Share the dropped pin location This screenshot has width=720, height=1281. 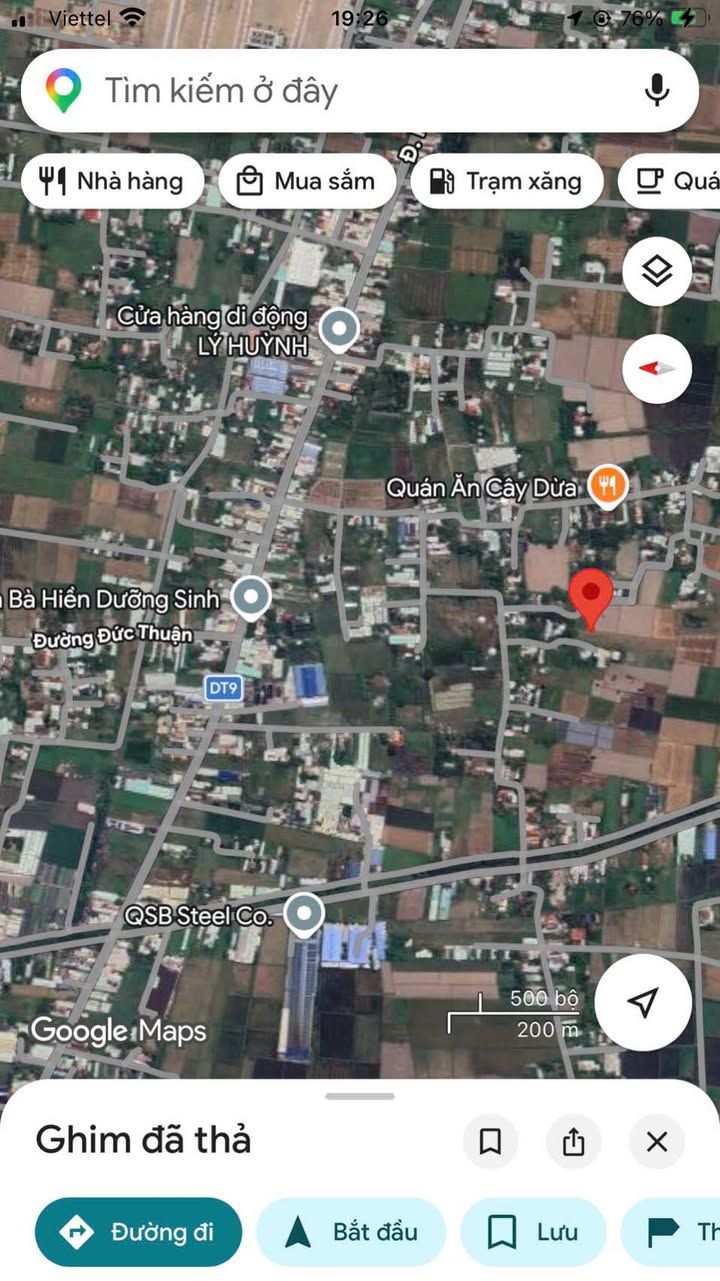[573, 1141]
